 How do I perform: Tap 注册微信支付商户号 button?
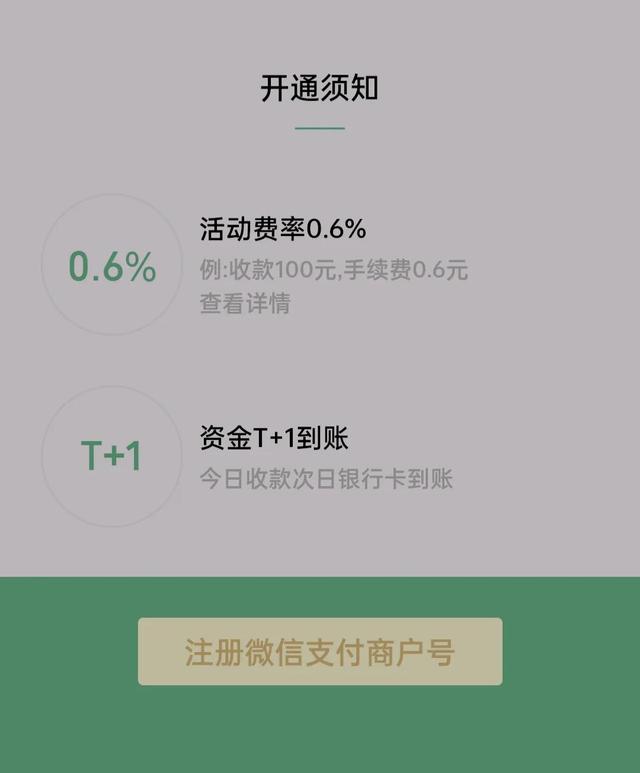(320, 652)
